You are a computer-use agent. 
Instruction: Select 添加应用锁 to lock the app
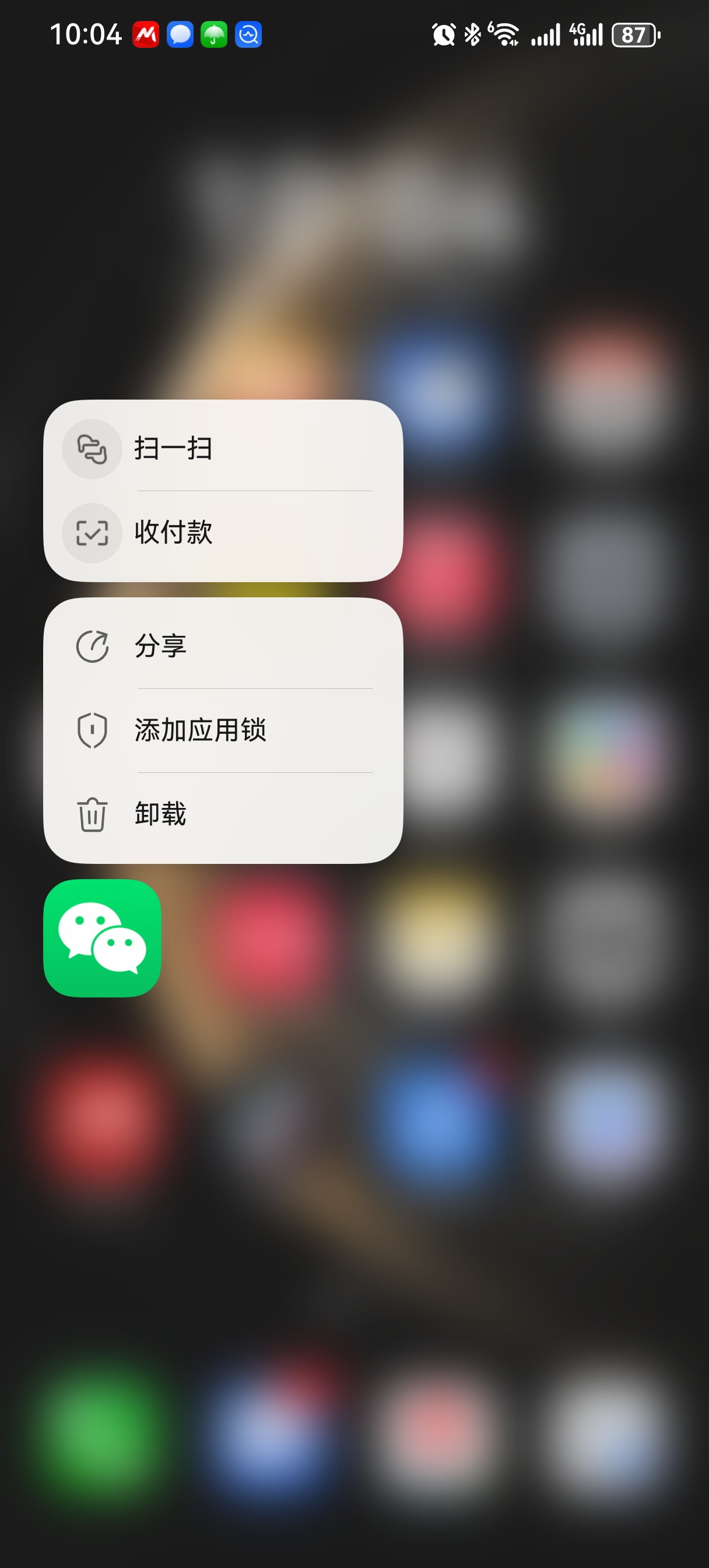(x=223, y=730)
